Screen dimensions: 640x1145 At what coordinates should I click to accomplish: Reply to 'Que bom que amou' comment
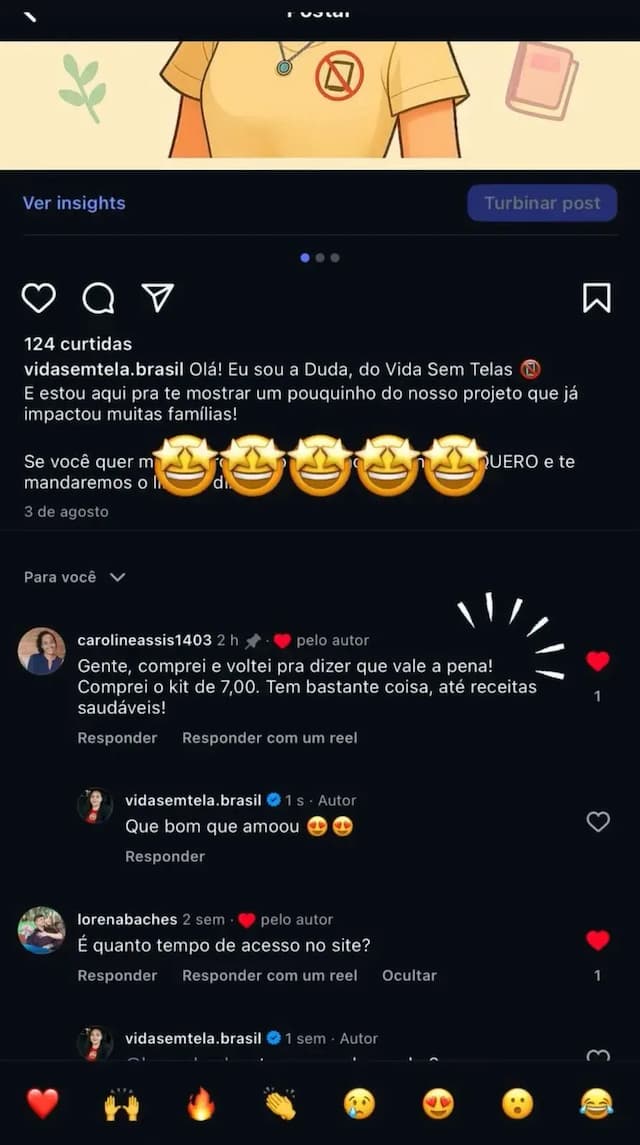165,857
